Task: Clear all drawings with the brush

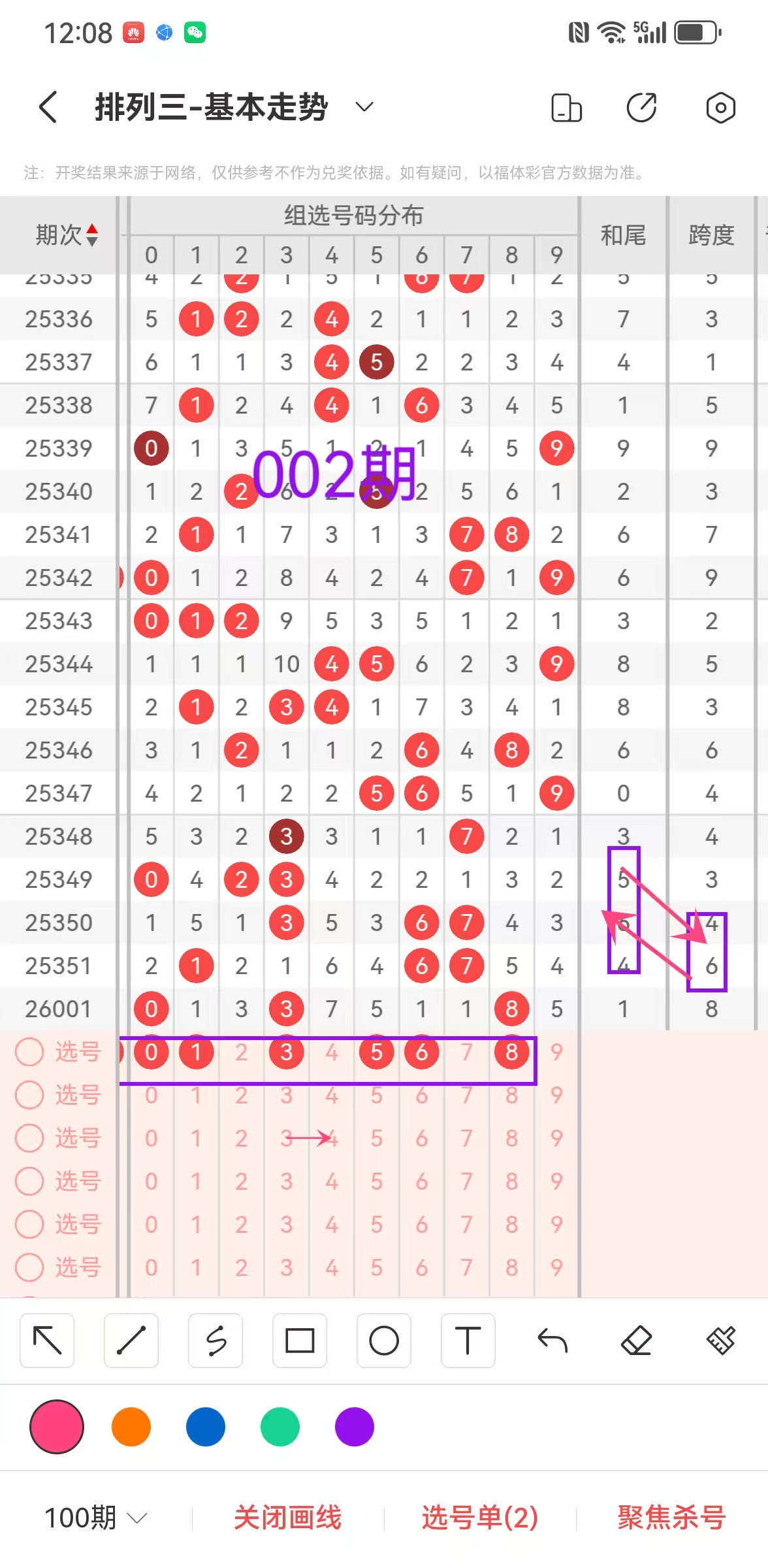Action: tap(721, 1341)
